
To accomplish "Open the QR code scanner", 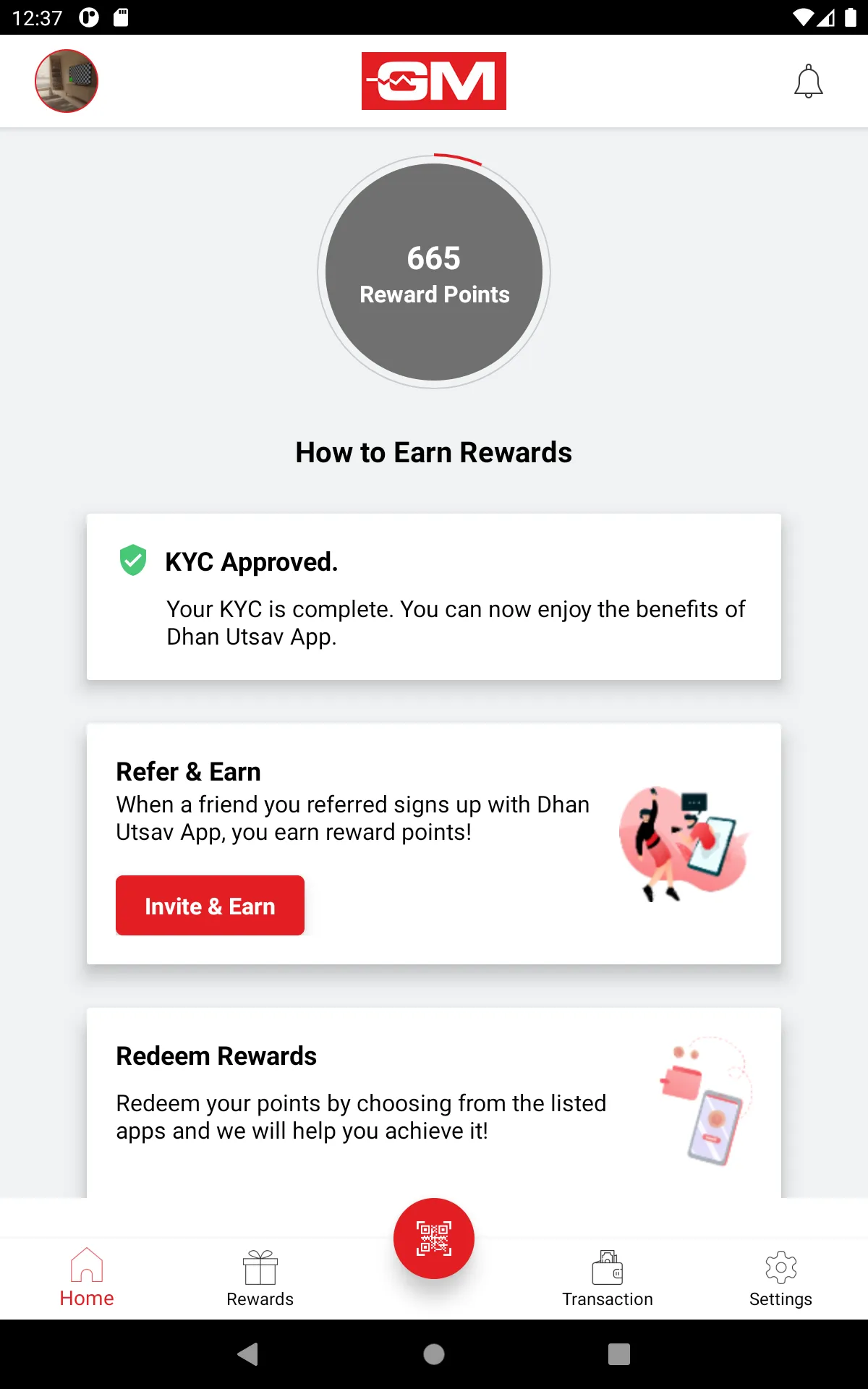I will pos(433,1237).
